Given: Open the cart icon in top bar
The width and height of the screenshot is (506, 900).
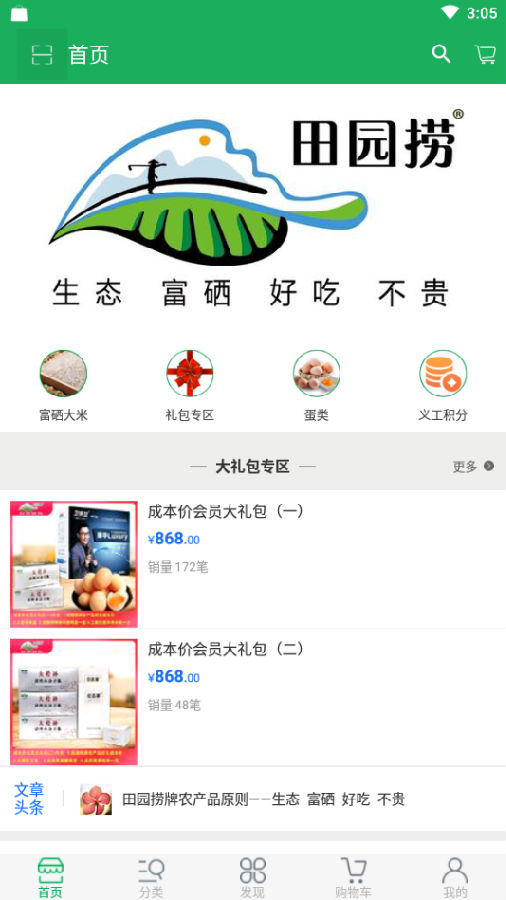Looking at the screenshot, I should click(x=485, y=55).
